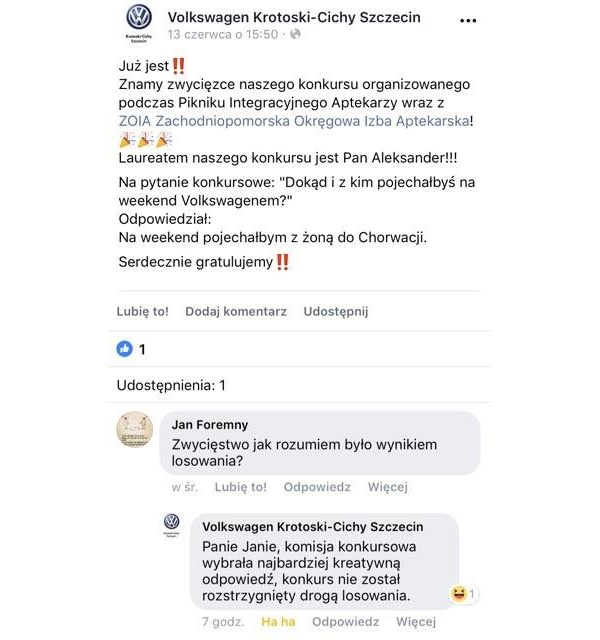Like the post with Lubię to!
This screenshot has width=600, height=640.
(143, 311)
